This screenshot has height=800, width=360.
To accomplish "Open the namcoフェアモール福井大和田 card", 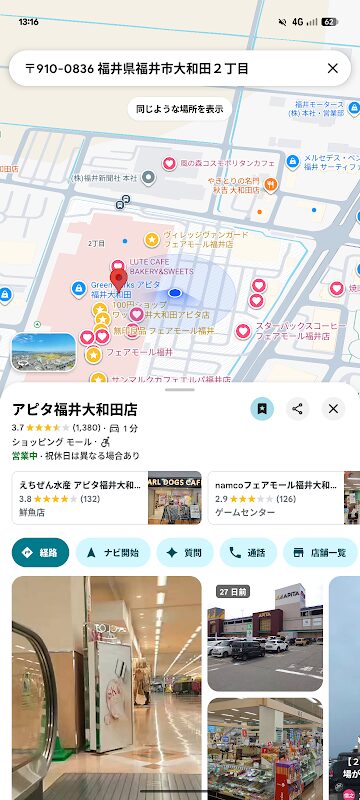I will click(x=284, y=498).
